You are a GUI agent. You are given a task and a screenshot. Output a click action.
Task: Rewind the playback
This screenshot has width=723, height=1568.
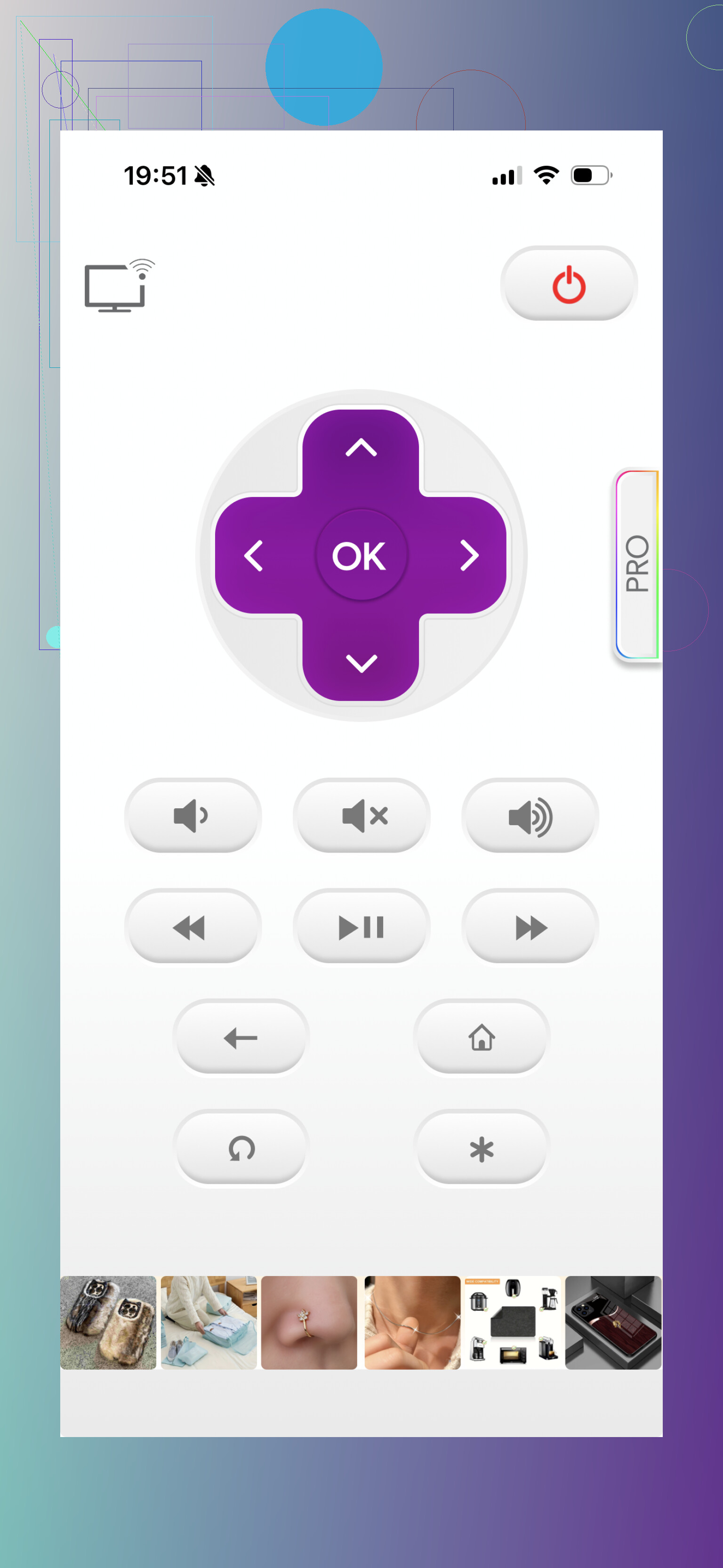193,927
